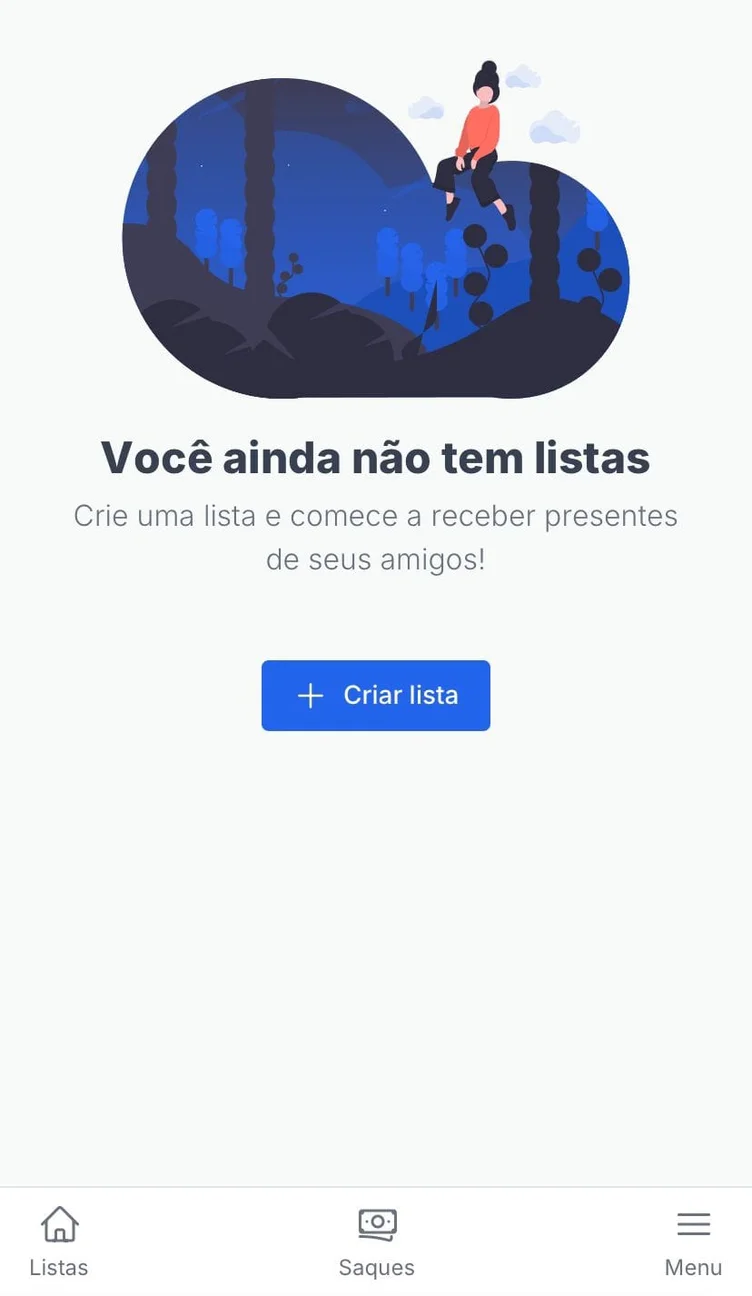Switch to the Listas tab

point(59,1241)
